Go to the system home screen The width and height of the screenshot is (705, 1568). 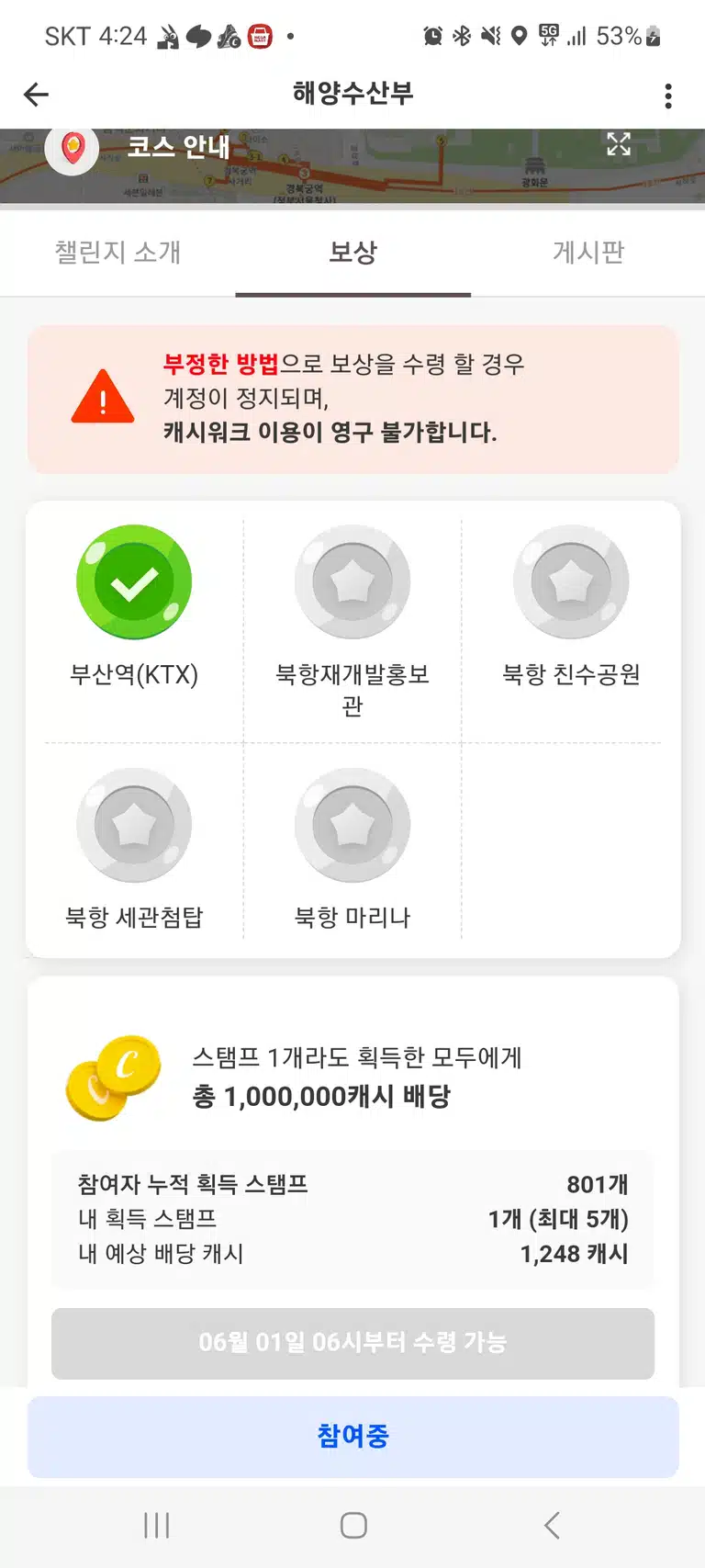pyautogui.click(x=353, y=1526)
